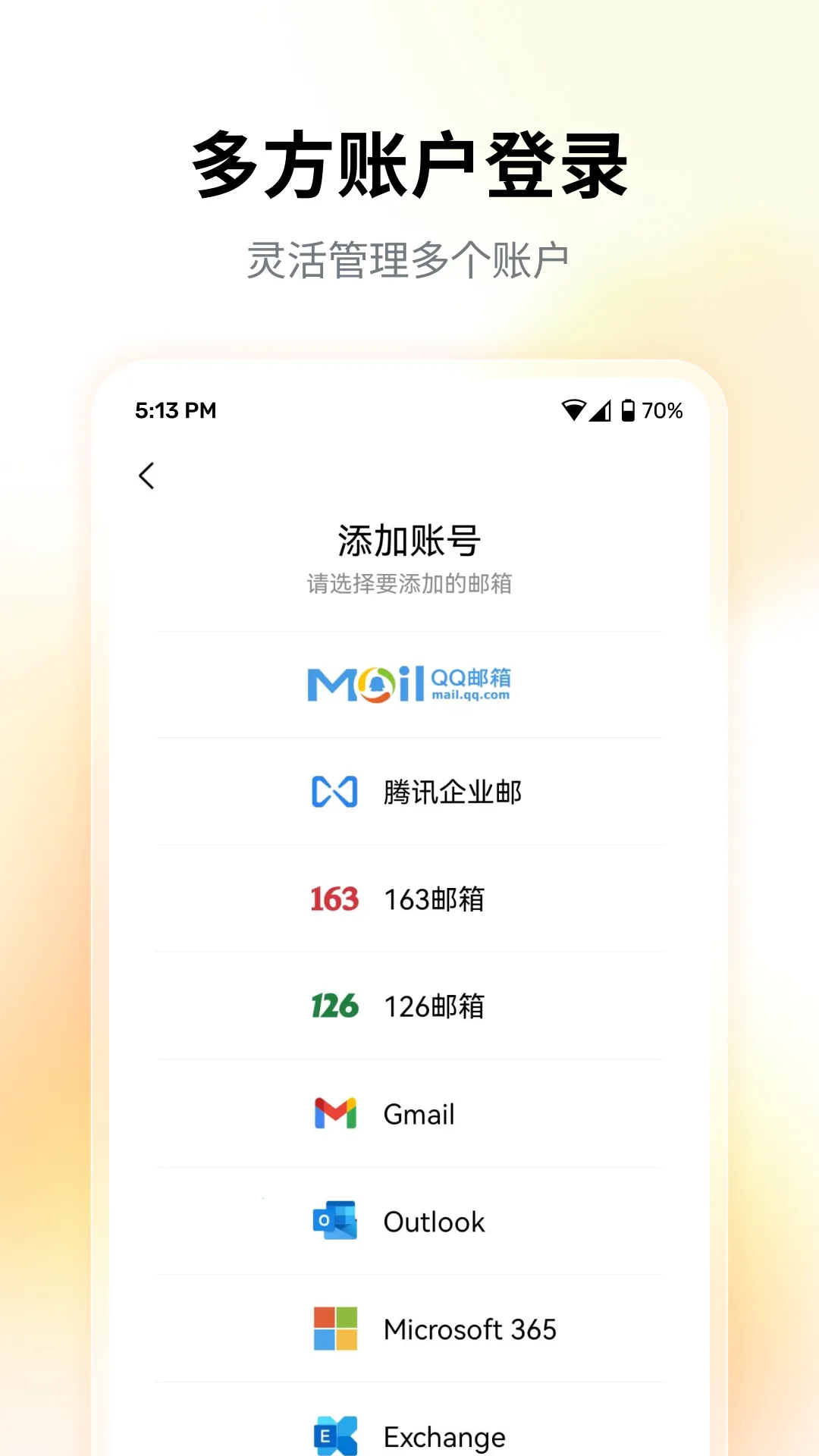Screen dimensions: 819x1456
Task: Select the 163邮箱 account option
Action: point(409,899)
